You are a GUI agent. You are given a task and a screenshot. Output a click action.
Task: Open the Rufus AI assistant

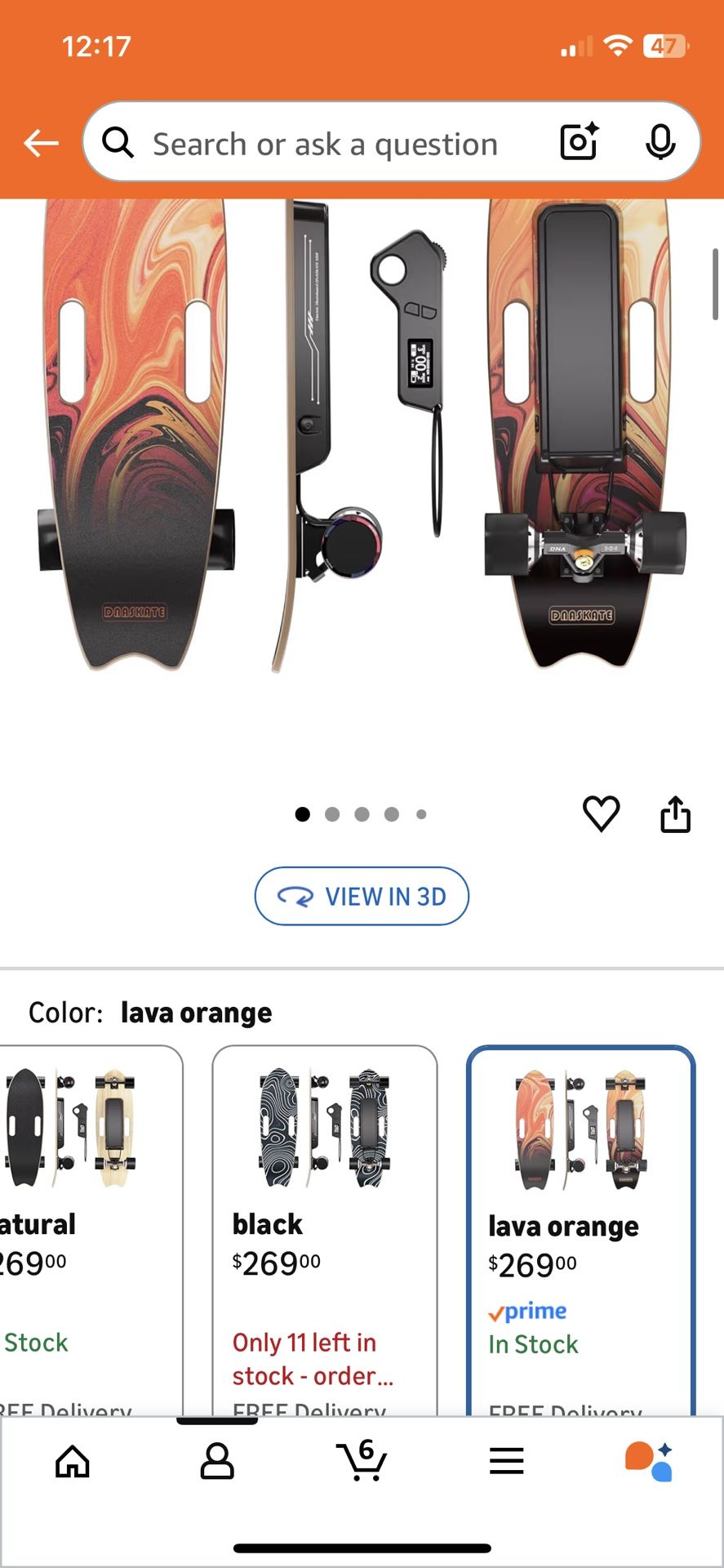click(x=651, y=1462)
